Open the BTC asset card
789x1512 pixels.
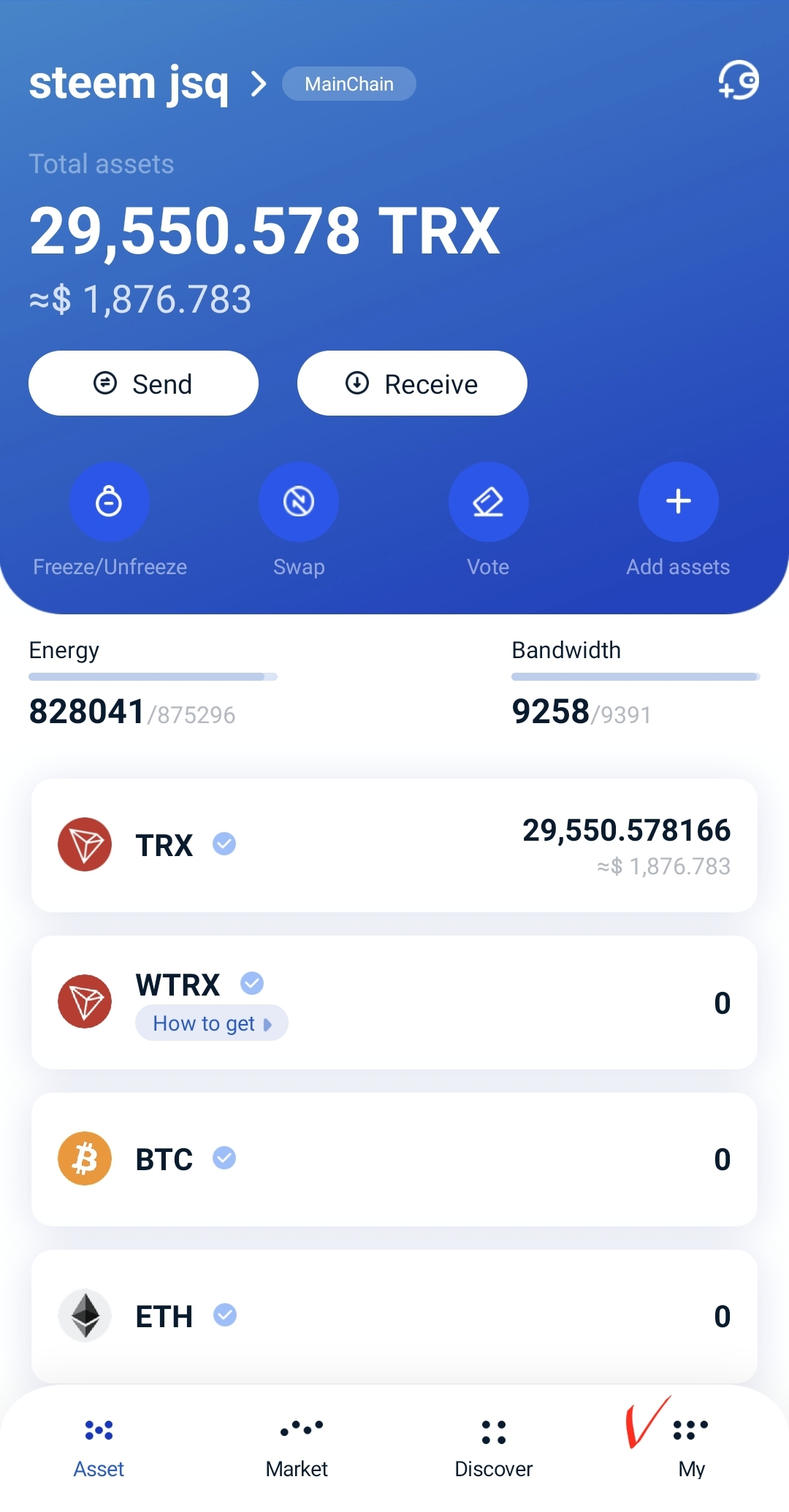(x=394, y=1159)
